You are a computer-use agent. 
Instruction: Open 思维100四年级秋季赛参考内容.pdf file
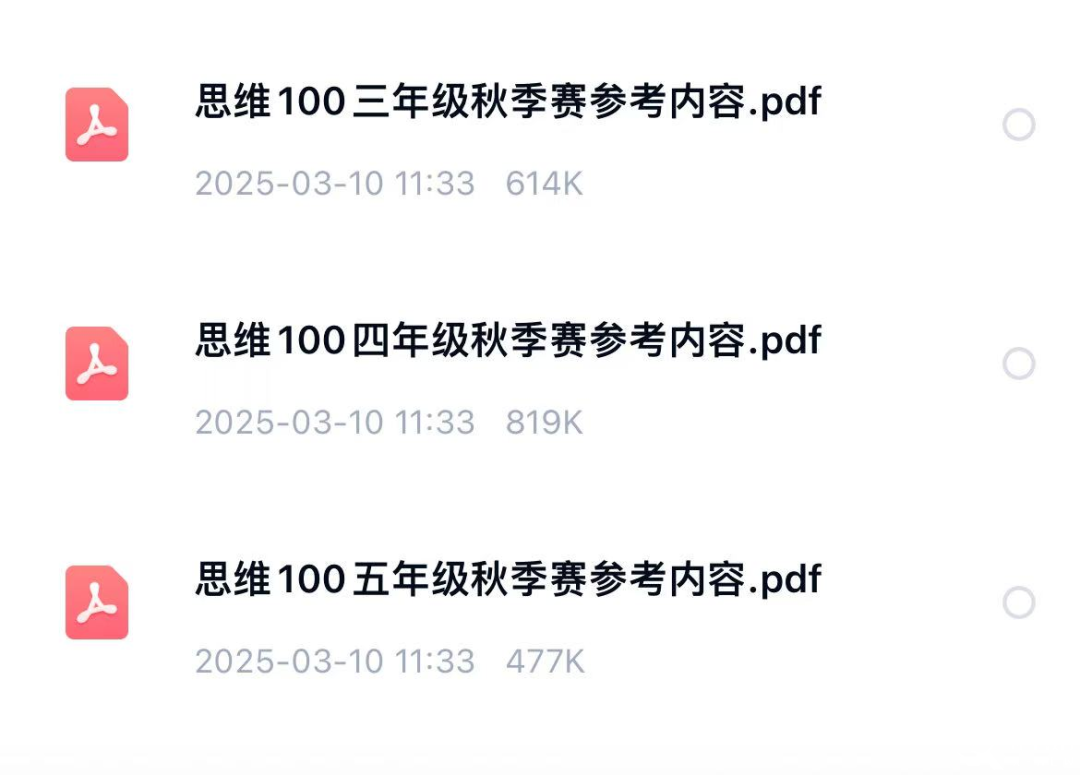[507, 341]
